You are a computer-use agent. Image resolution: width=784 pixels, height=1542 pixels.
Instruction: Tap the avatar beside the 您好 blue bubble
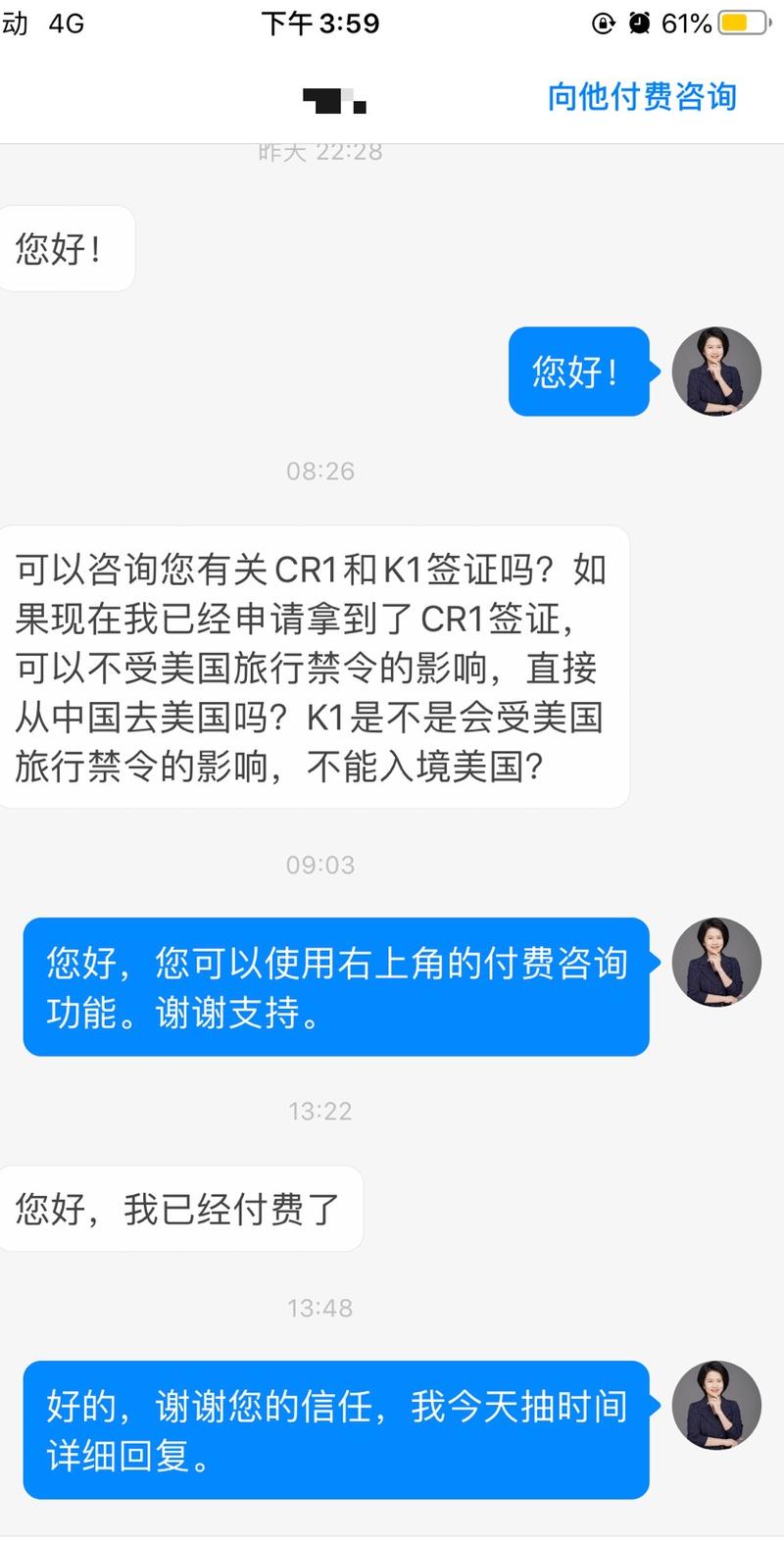pos(716,373)
